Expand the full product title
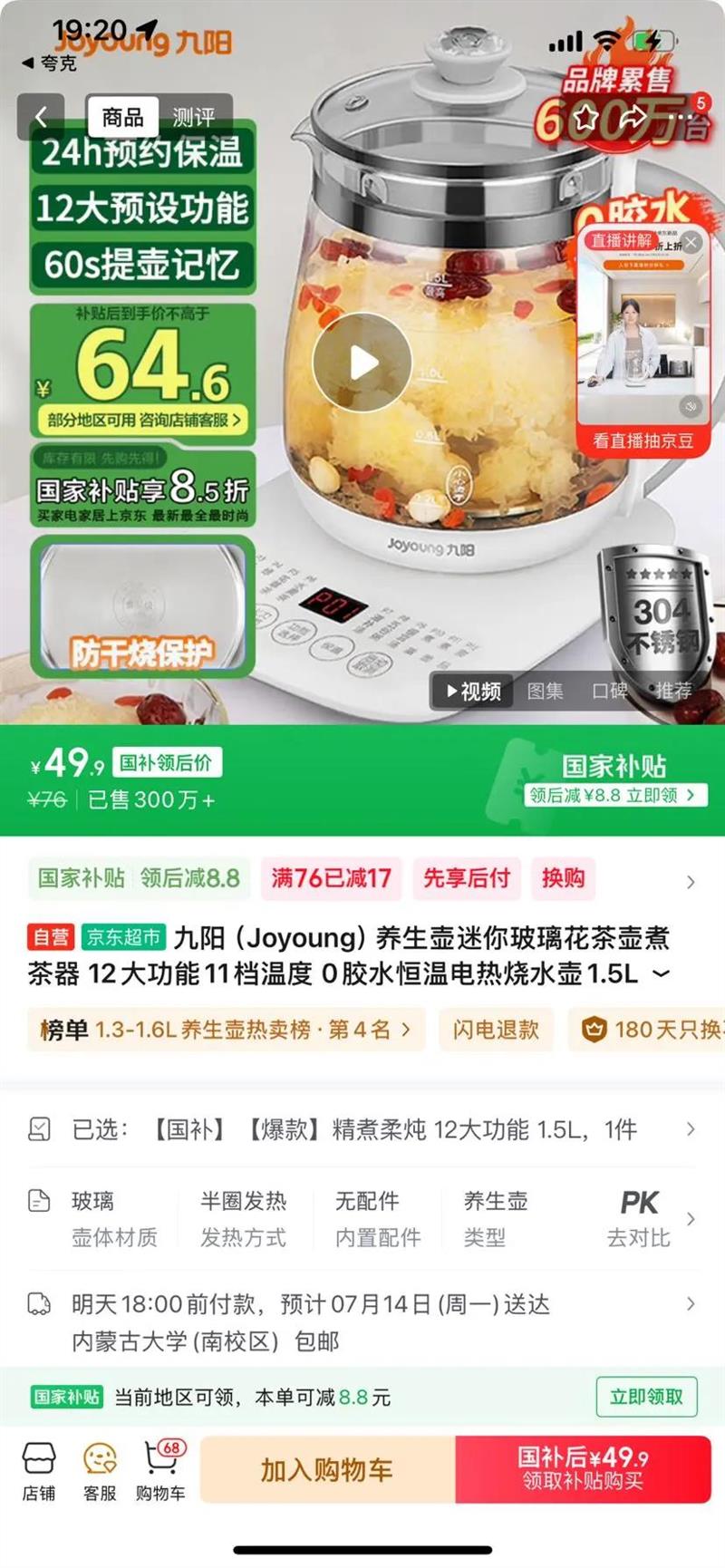The image size is (725, 1568). click(x=662, y=974)
